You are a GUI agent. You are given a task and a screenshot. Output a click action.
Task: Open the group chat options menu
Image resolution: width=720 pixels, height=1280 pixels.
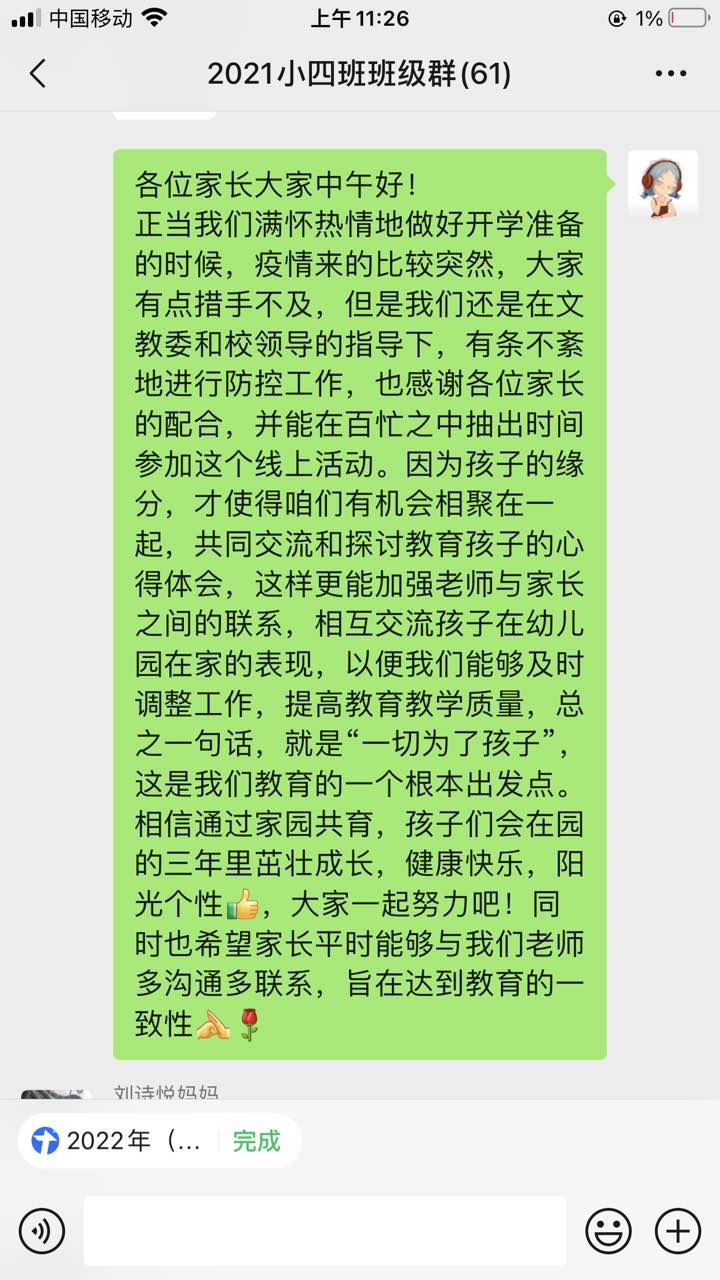(670, 74)
